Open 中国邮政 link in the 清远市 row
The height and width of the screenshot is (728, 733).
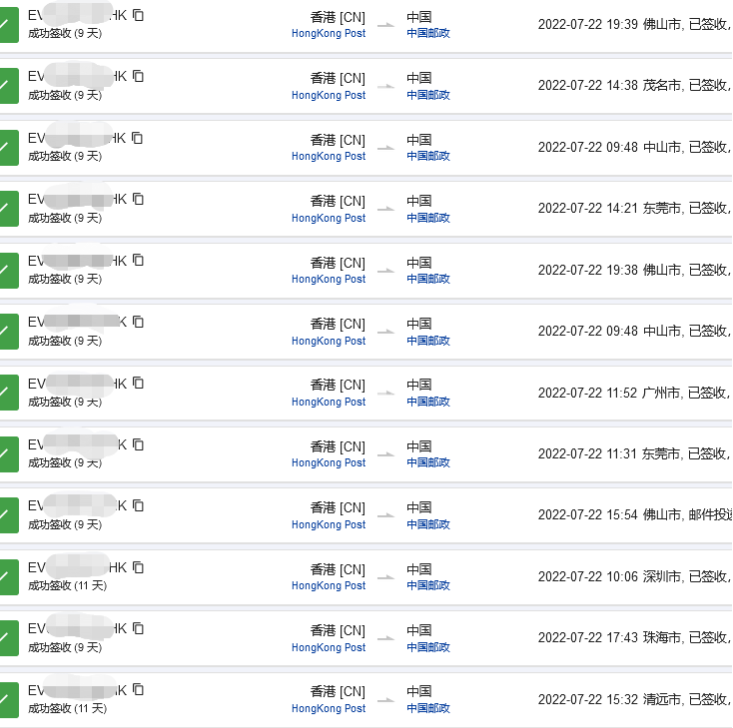(x=428, y=708)
